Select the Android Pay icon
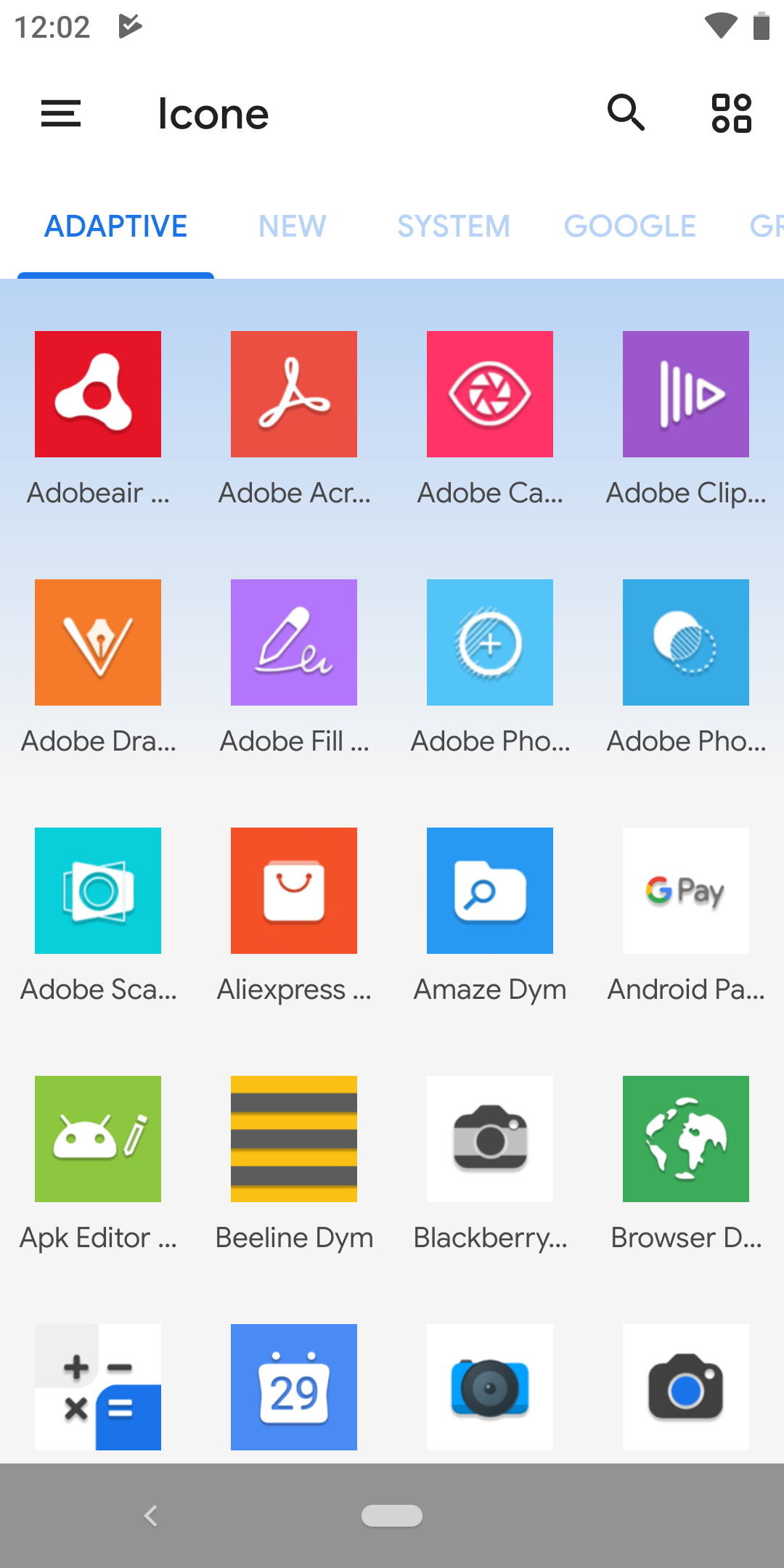Image resolution: width=784 pixels, height=1568 pixels. [x=686, y=891]
